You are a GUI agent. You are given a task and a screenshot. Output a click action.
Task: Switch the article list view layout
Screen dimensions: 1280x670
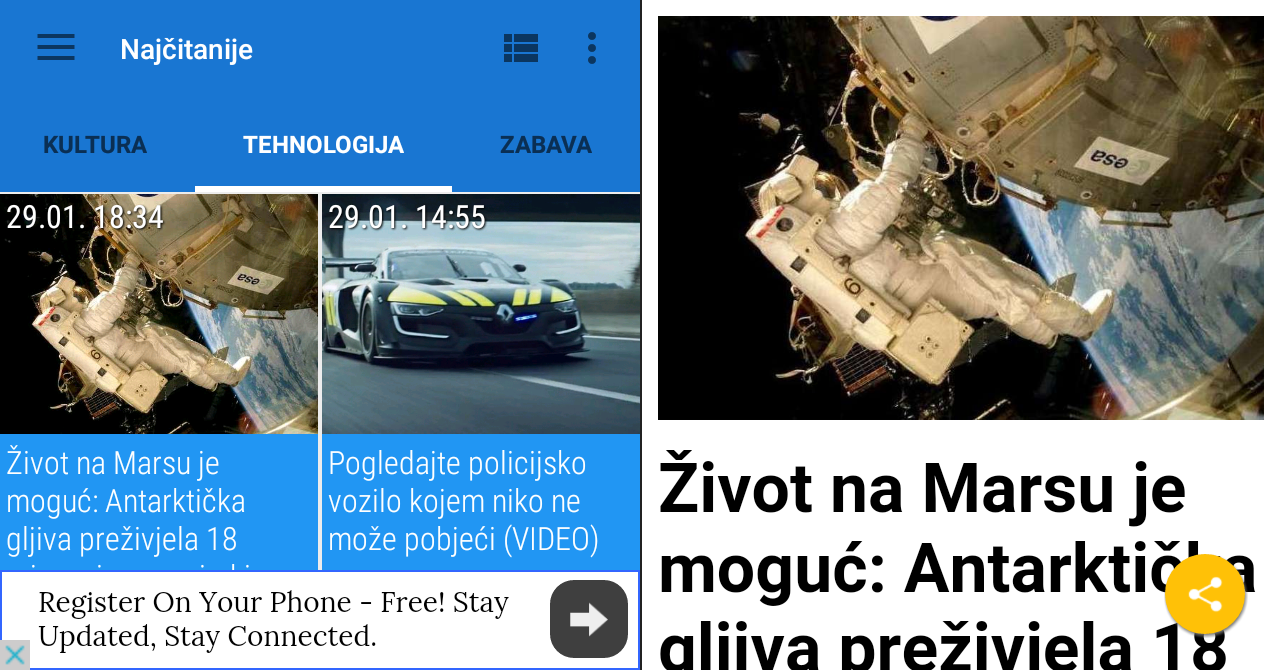point(521,48)
